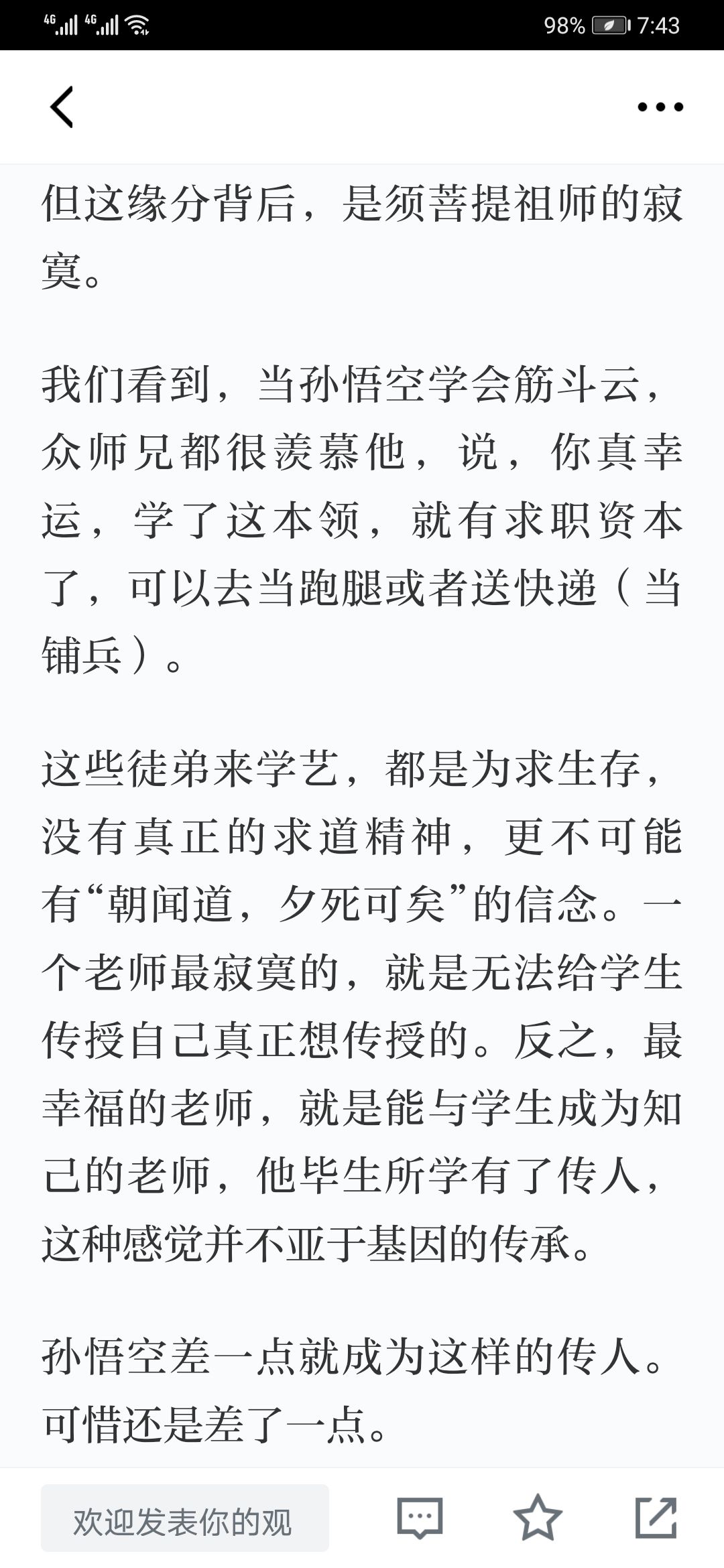Favorite this article with the star

point(538,1518)
